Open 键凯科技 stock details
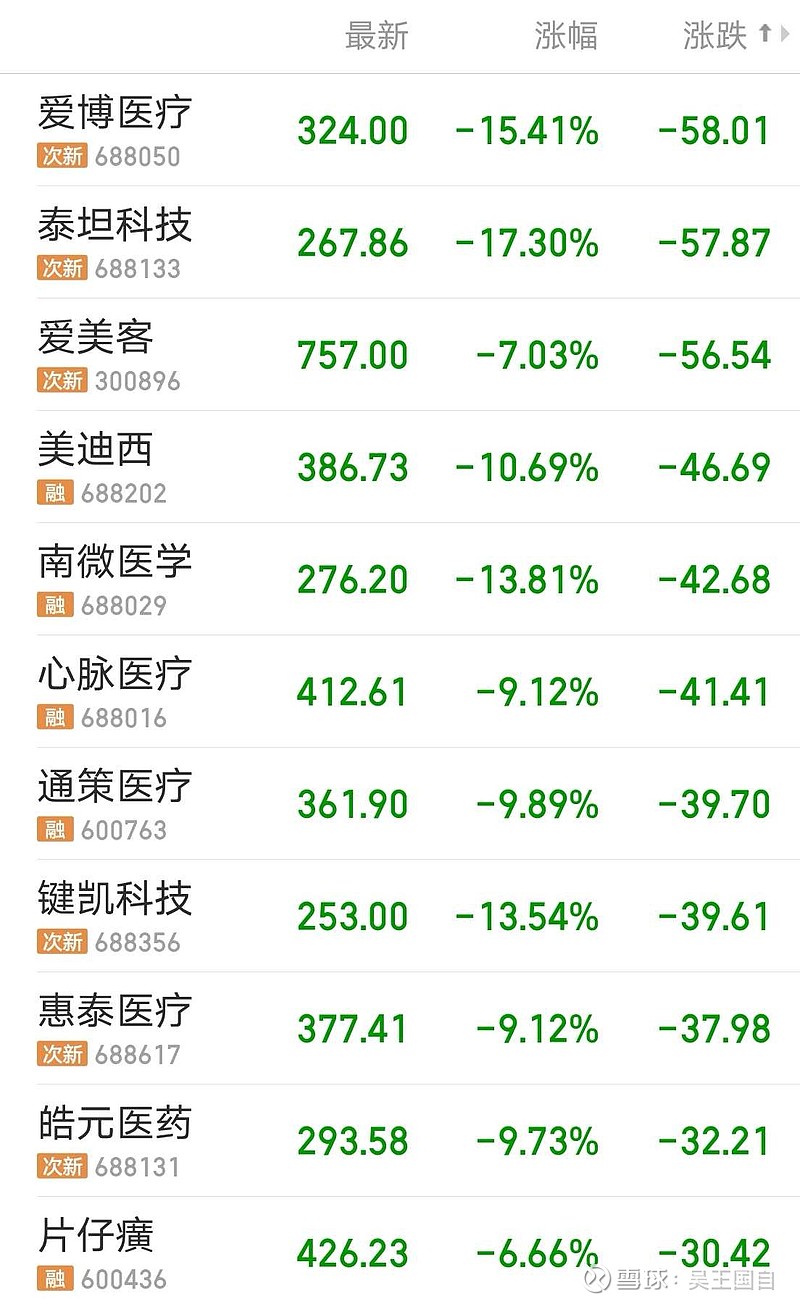Image resolution: width=800 pixels, height=1304 pixels. pyautogui.click(x=400, y=915)
